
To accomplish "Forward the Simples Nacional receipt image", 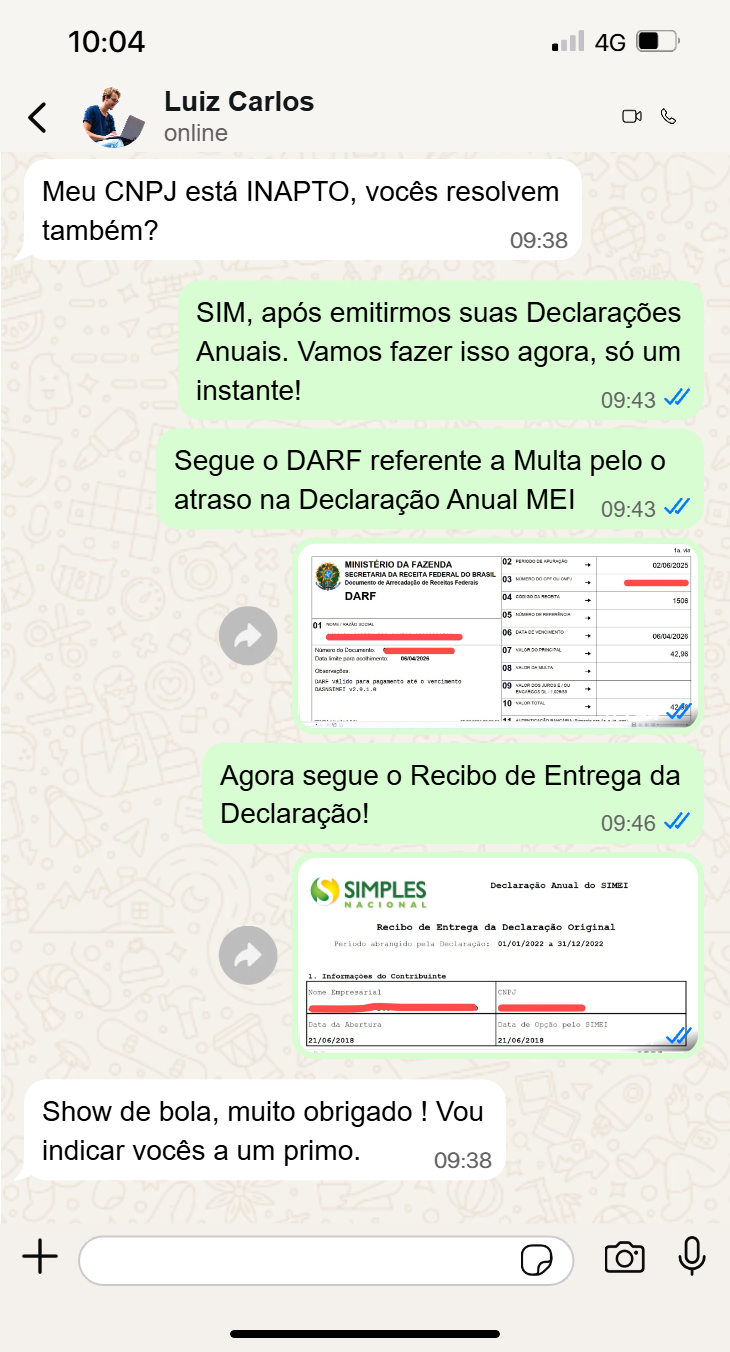I will click(x=248, y=956).
